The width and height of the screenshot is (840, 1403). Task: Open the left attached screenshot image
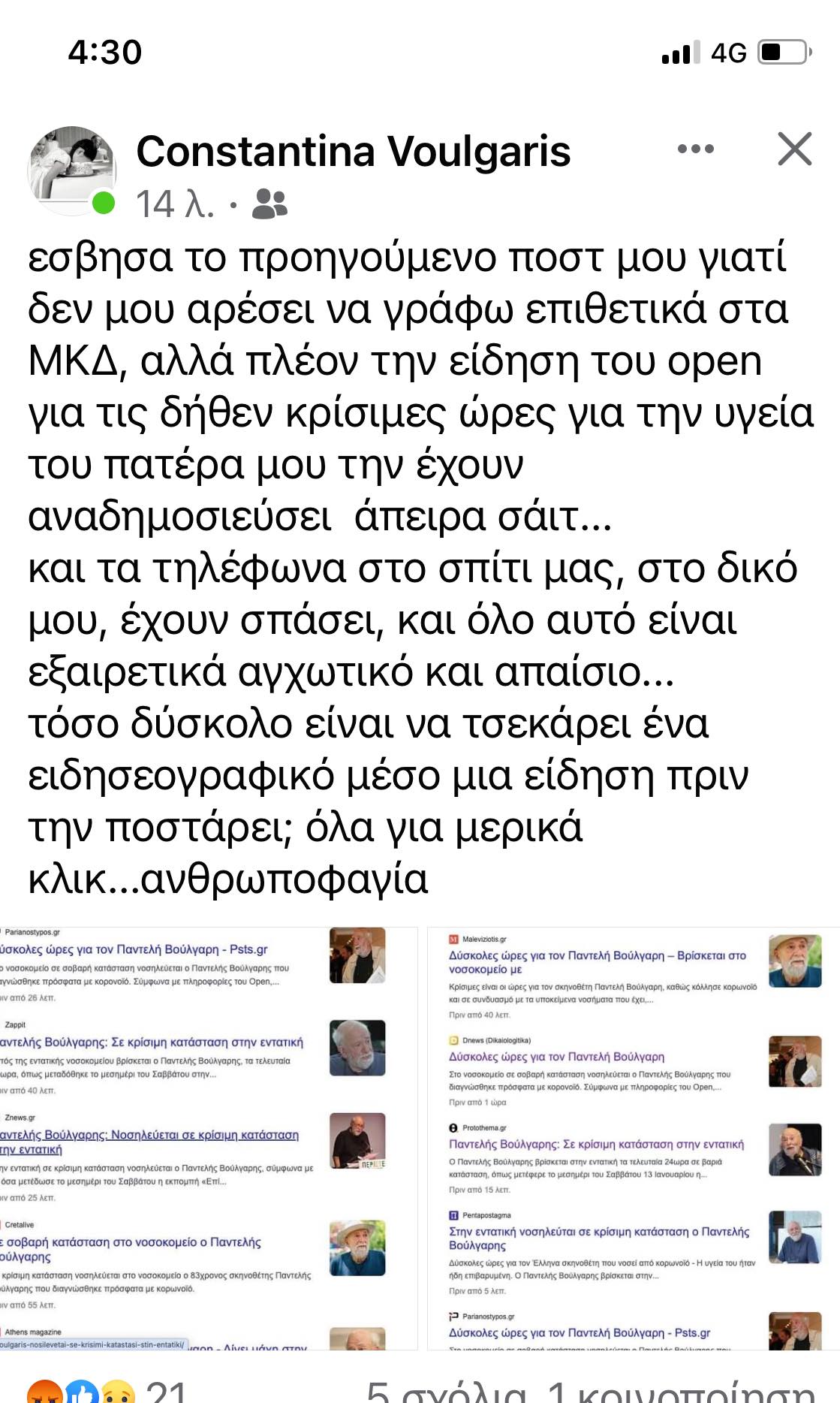(x=209, y=1138)
